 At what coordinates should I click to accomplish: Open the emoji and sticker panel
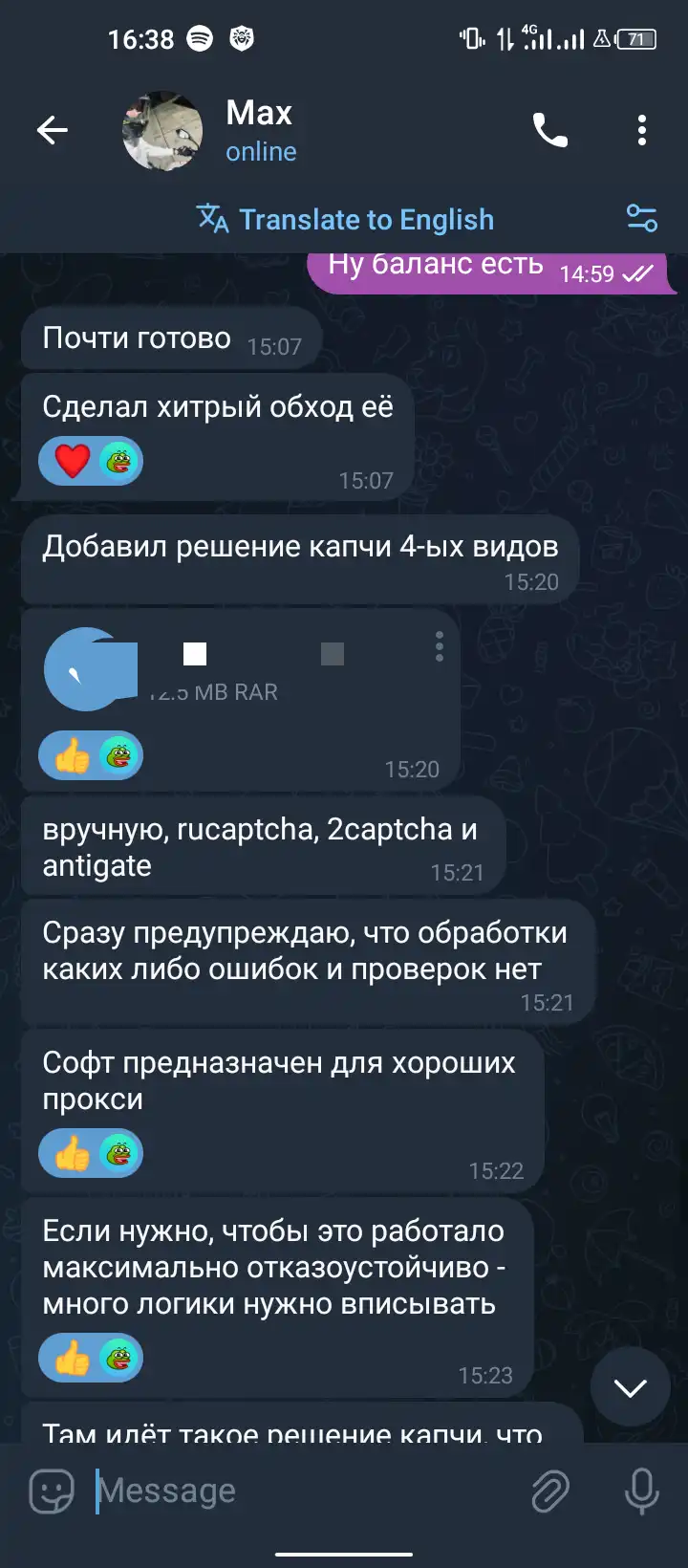point(52,1491)
